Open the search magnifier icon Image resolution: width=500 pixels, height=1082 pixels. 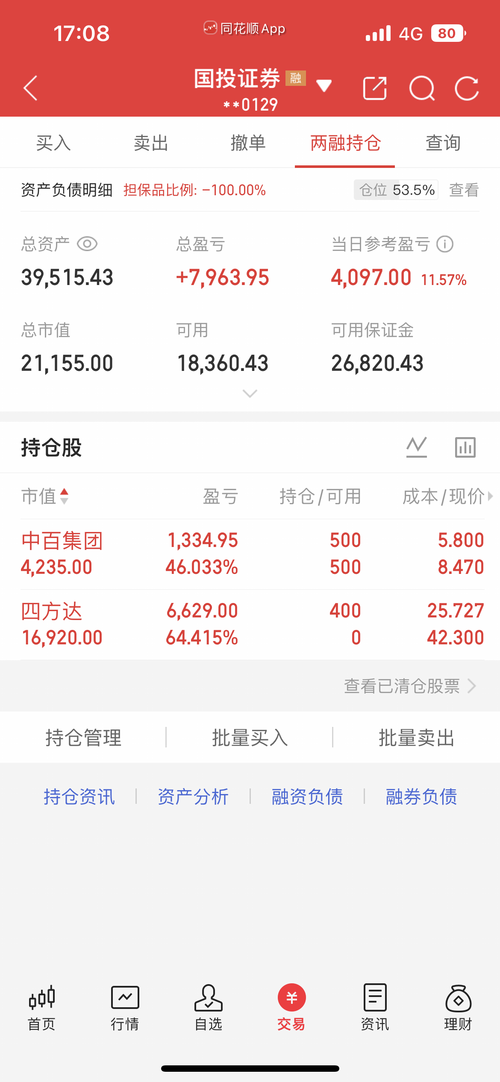pos(421,88)
